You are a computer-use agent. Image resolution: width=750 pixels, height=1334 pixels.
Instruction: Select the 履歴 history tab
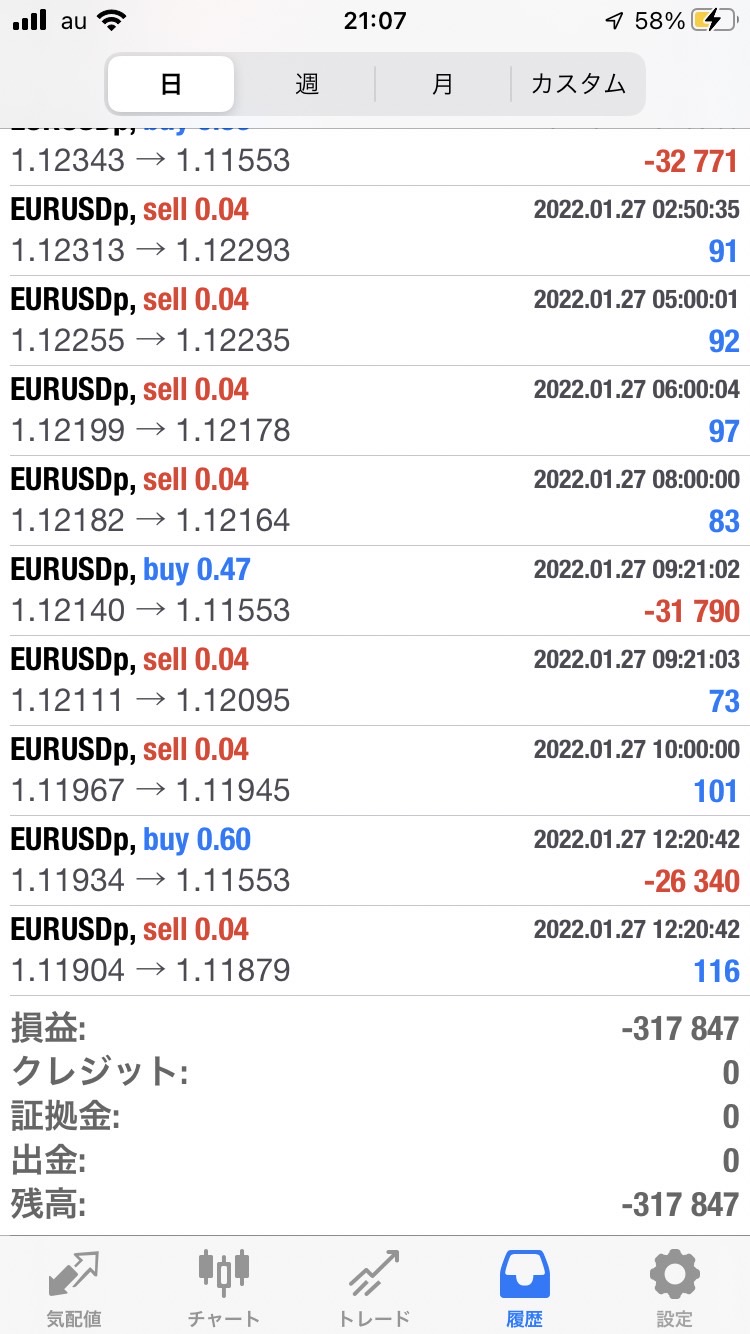pyautogui.click(x=524, y=1287)
